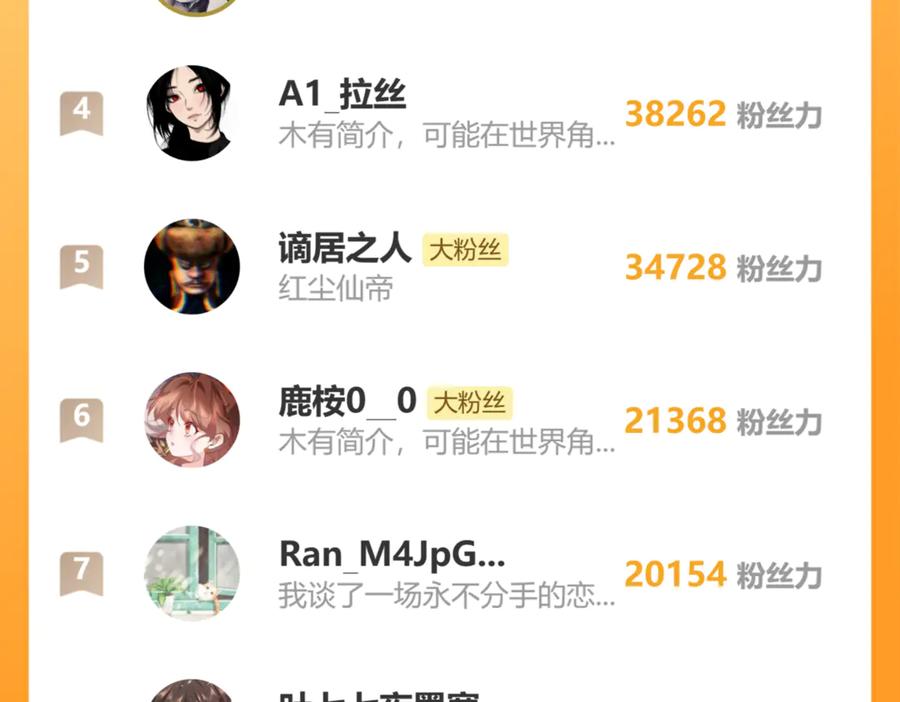Tap the avatar of 鹿桉0__0
This screenshot has width=900, height=702.
pos(192,420)
